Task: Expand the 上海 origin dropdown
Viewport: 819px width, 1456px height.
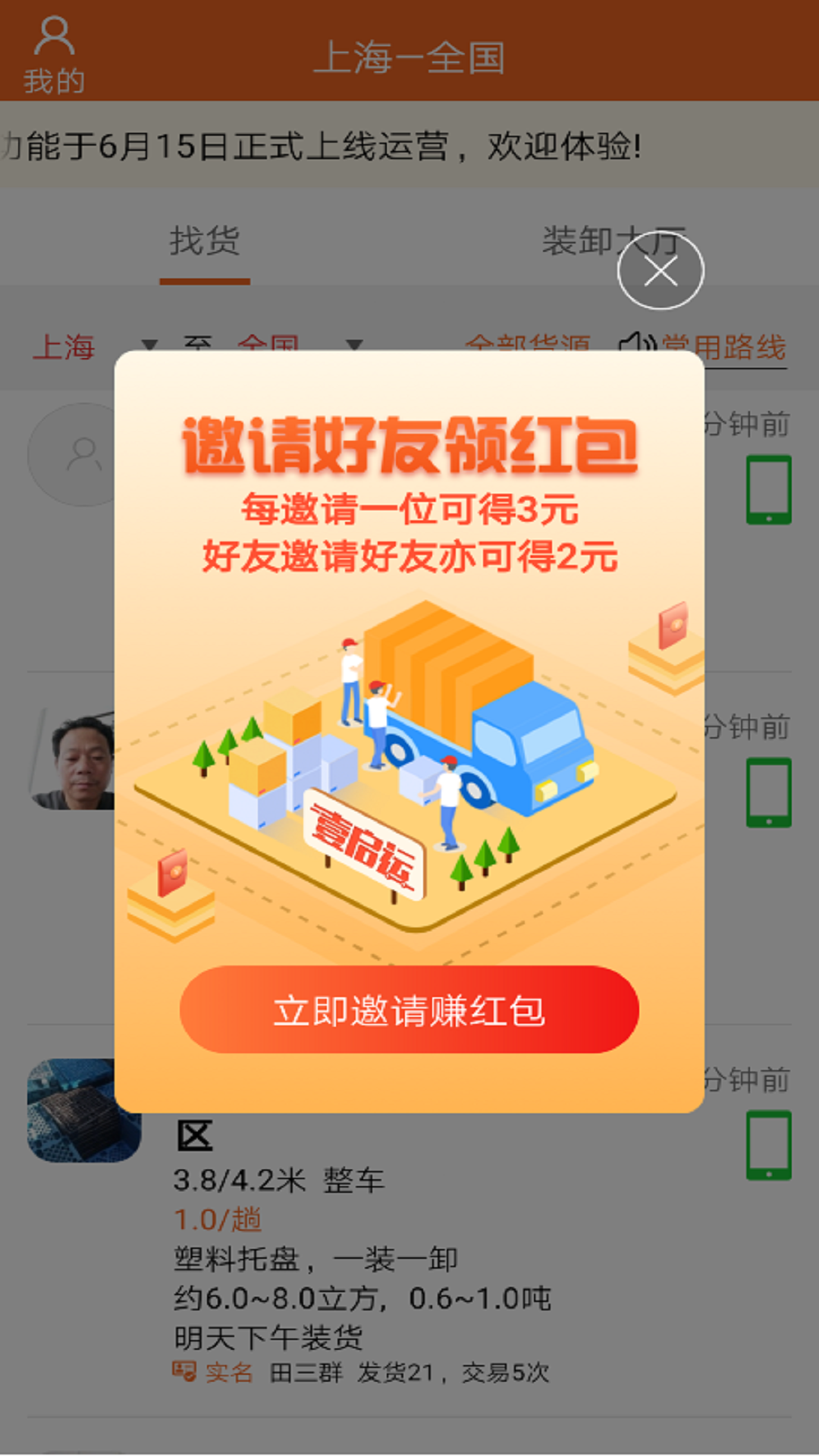Action: [91, 346]
